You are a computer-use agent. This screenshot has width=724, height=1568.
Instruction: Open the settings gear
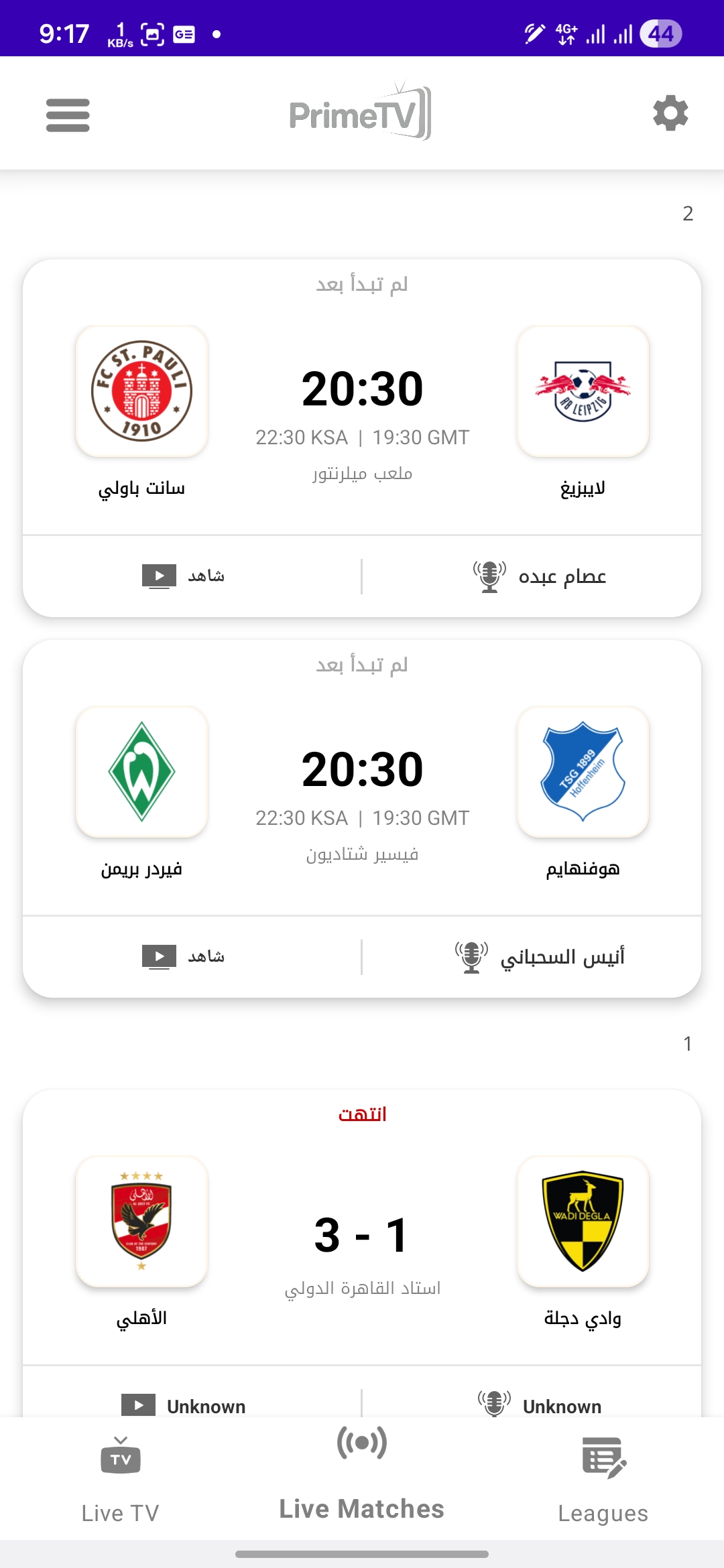tap(668, 114)
